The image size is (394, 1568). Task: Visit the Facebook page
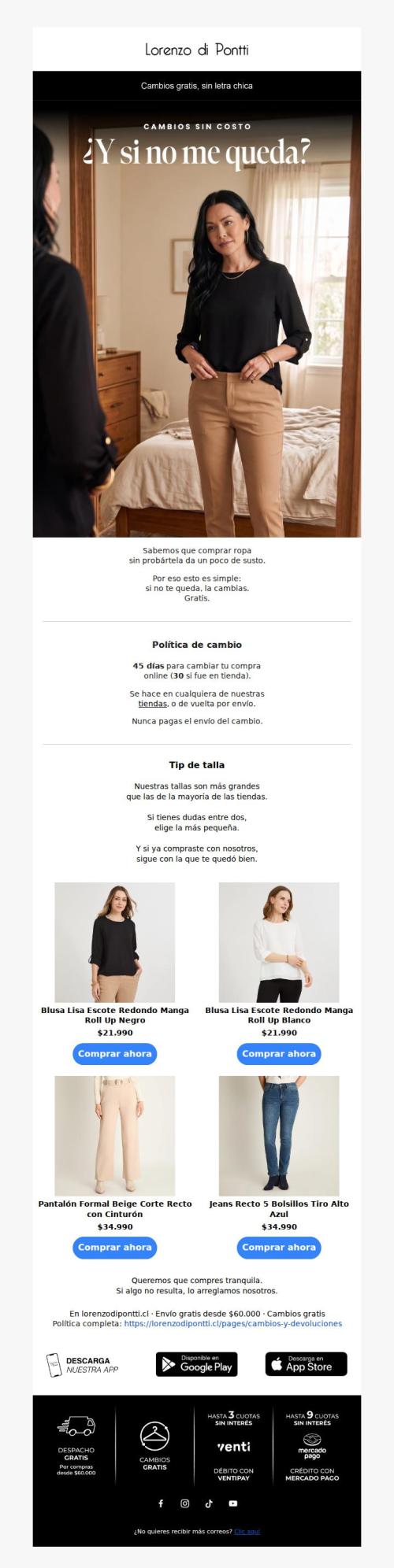(161, 1503)
